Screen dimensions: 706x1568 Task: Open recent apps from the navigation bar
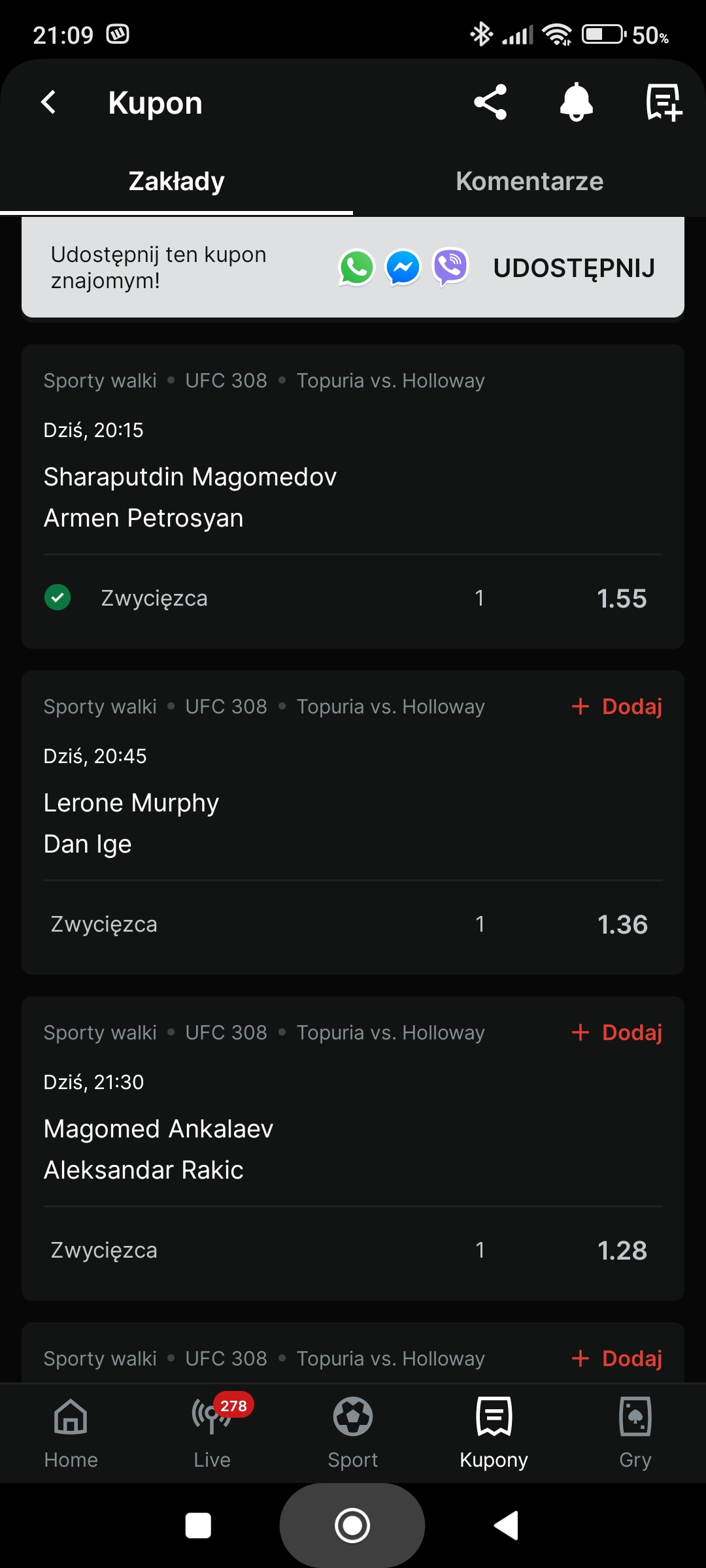(x=198, y=1526)
